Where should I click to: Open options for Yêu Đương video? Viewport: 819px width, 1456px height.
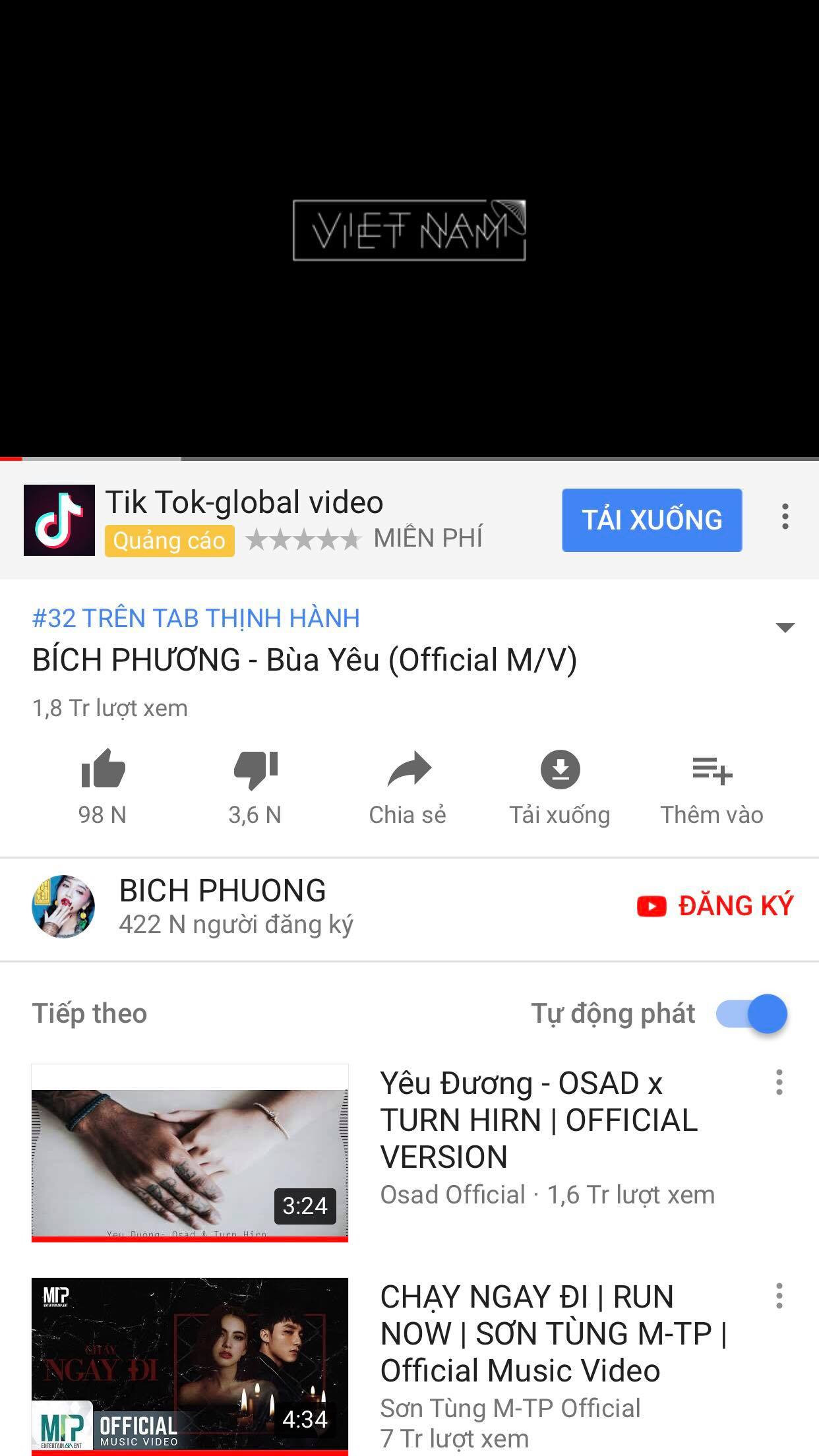779,1082
